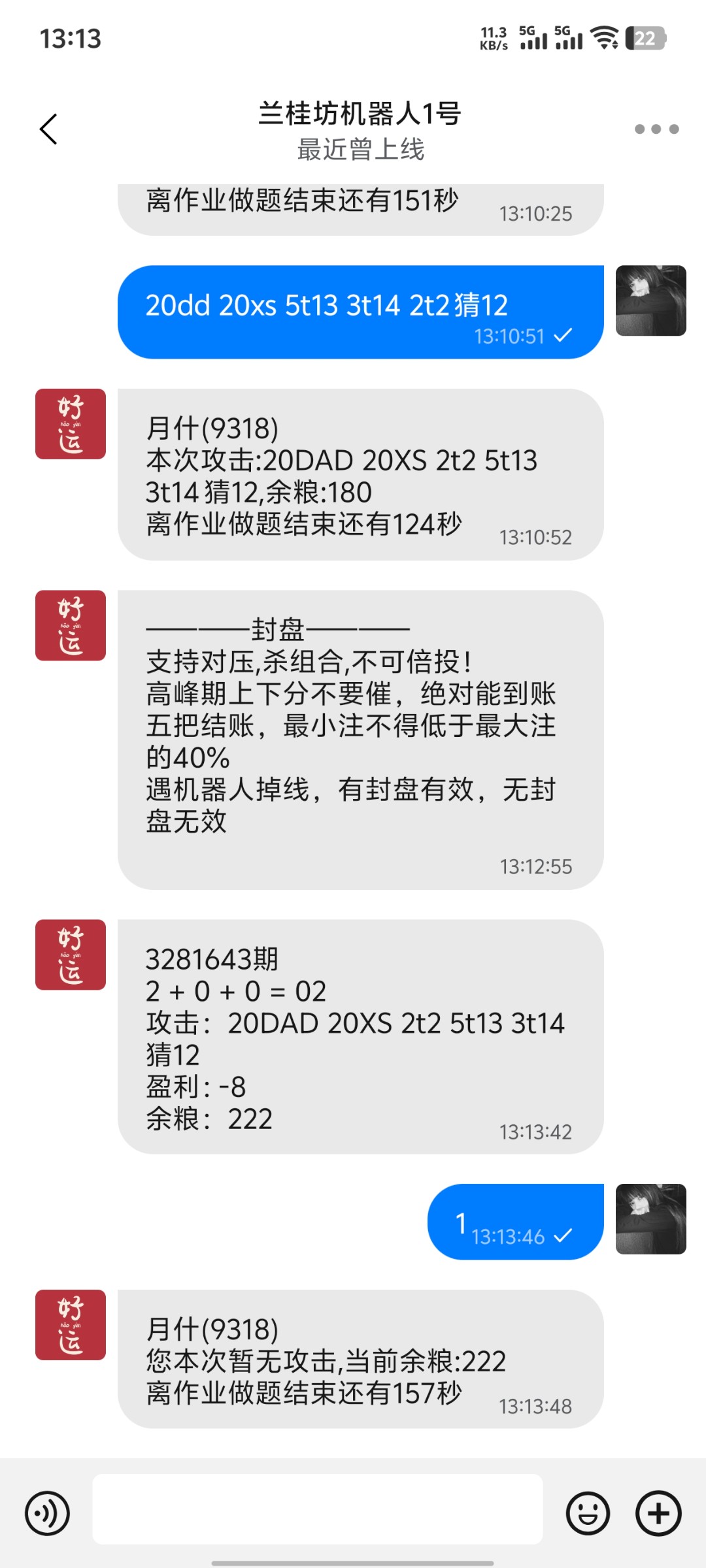Focus the message text field
Viewport: 706px width, 1568px height.
(x=318, y=1509)
